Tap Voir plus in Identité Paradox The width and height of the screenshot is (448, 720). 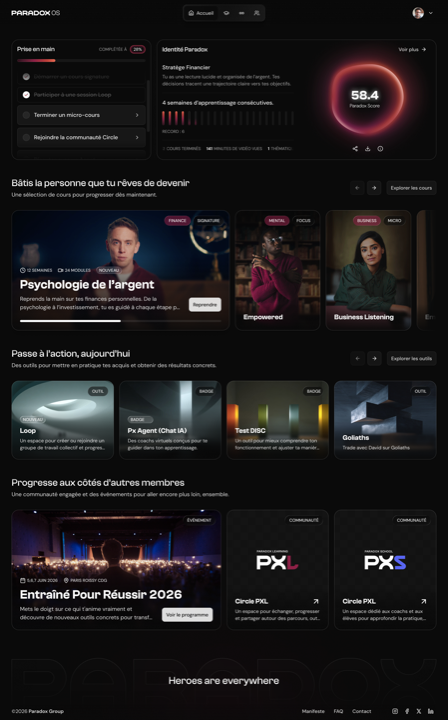click(412, 49)
